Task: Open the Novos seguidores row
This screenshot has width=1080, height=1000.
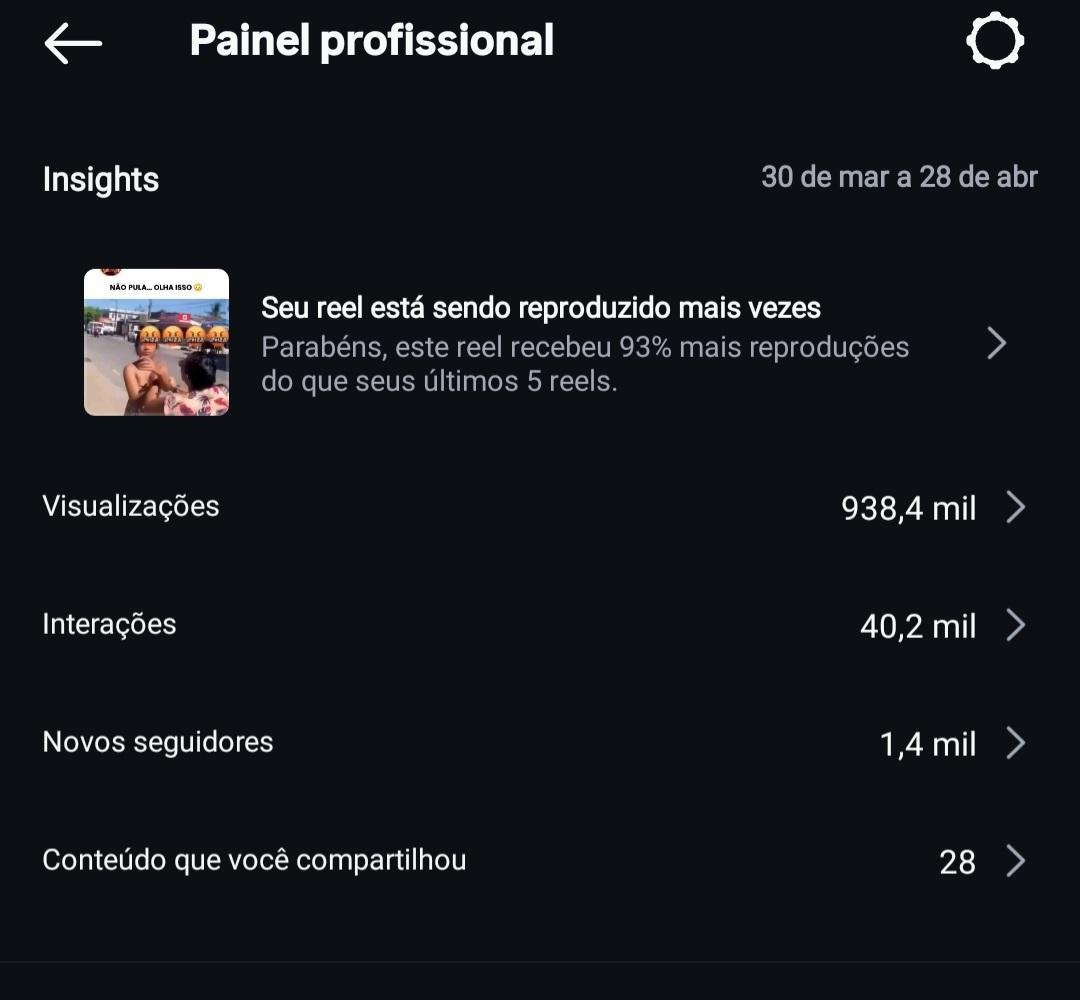Action: click(540, 743)
